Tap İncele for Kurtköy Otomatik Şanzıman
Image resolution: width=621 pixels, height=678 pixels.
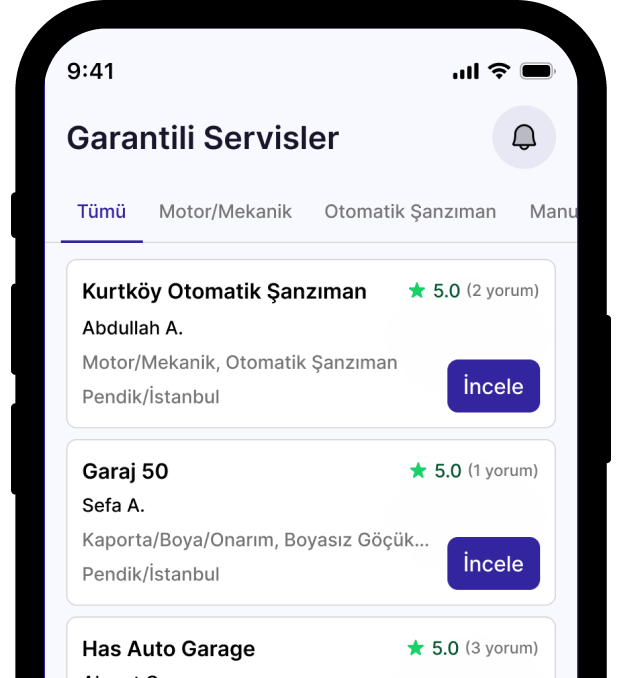493,386
